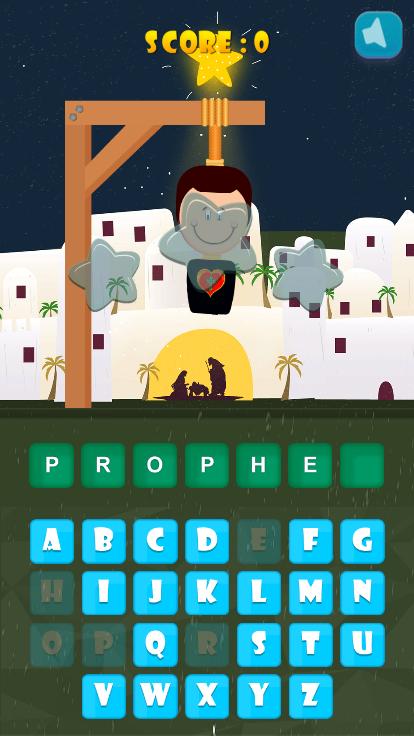The height and width of the screenshot is (736, 414).
Task: Guess letter G
Action: coord(362,541)
